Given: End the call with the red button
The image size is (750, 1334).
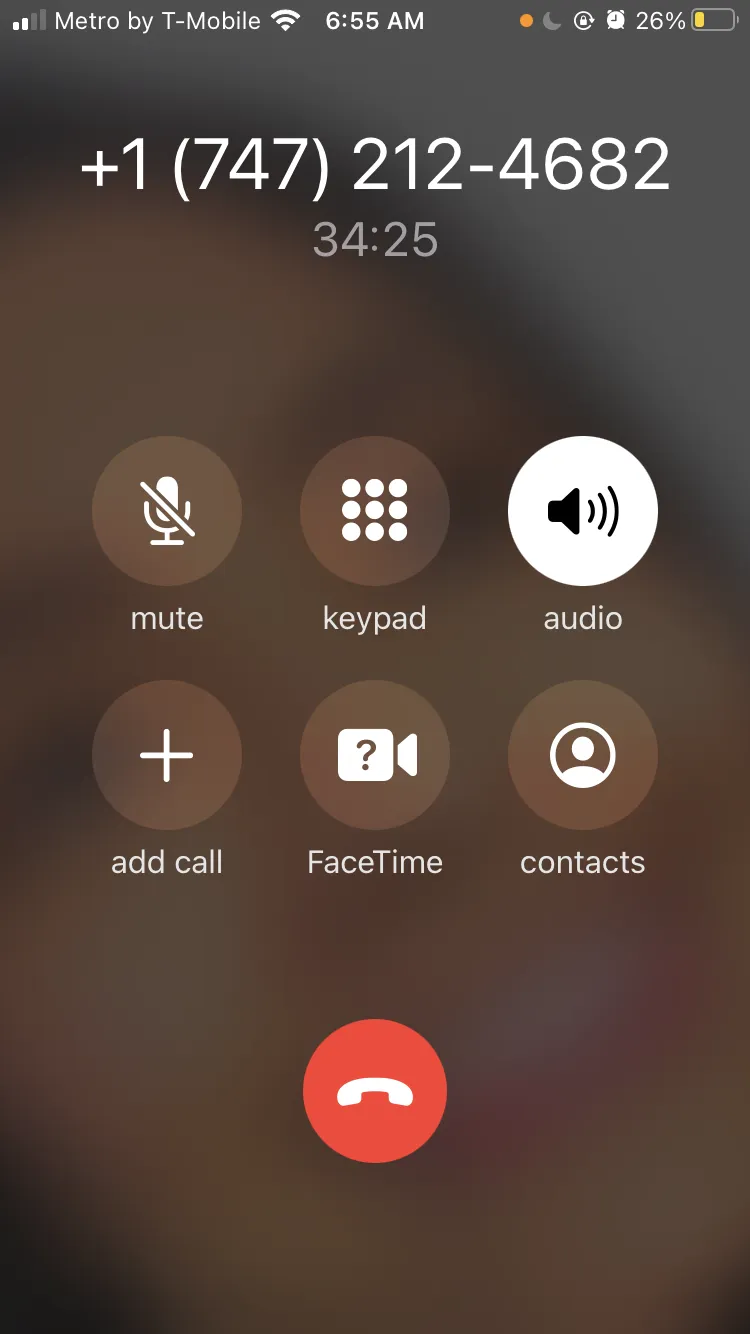Looking at the screenshot, I should (x=375, y=1091).
